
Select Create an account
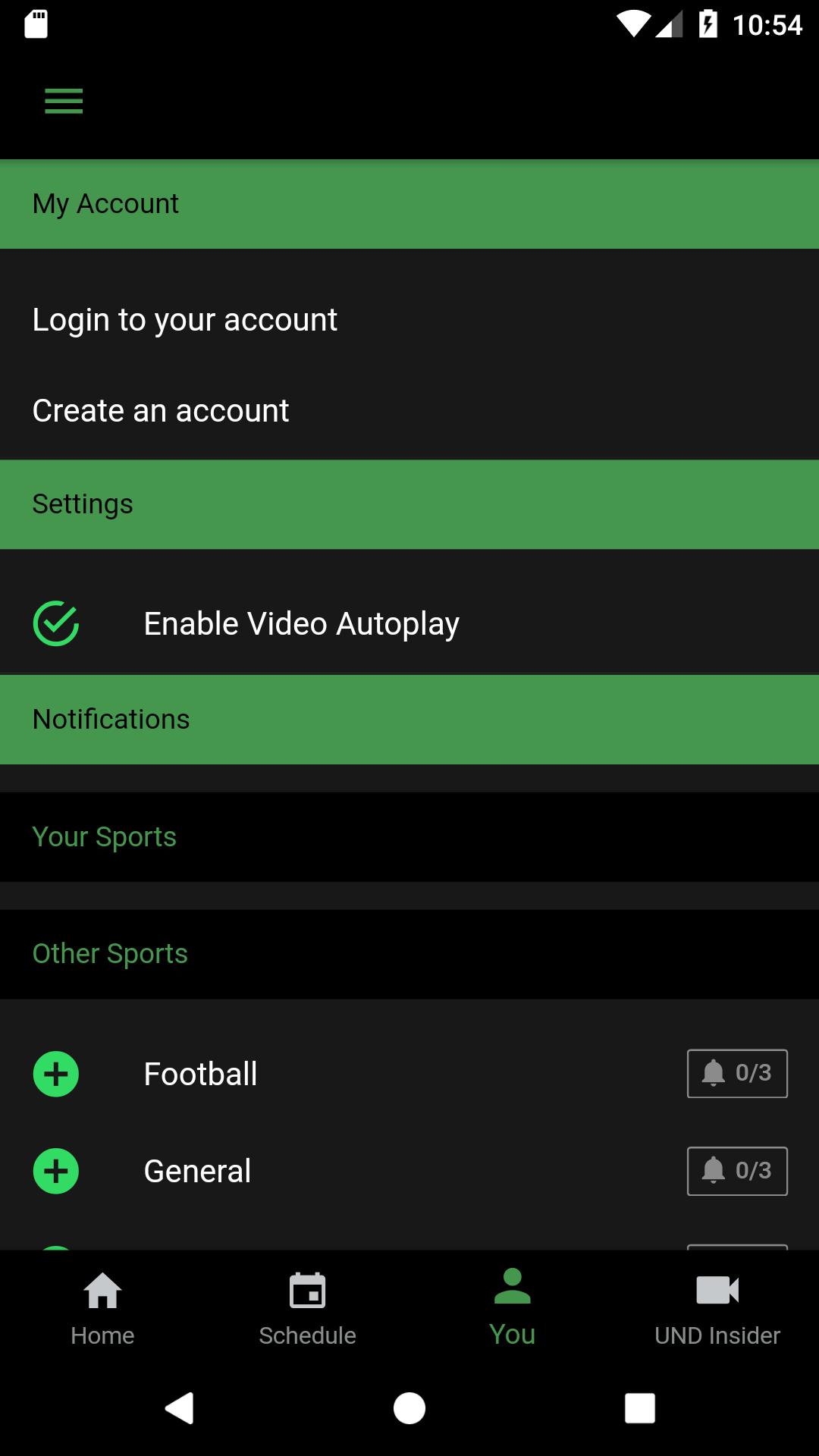pyautogui.click(x=409, y=411)
